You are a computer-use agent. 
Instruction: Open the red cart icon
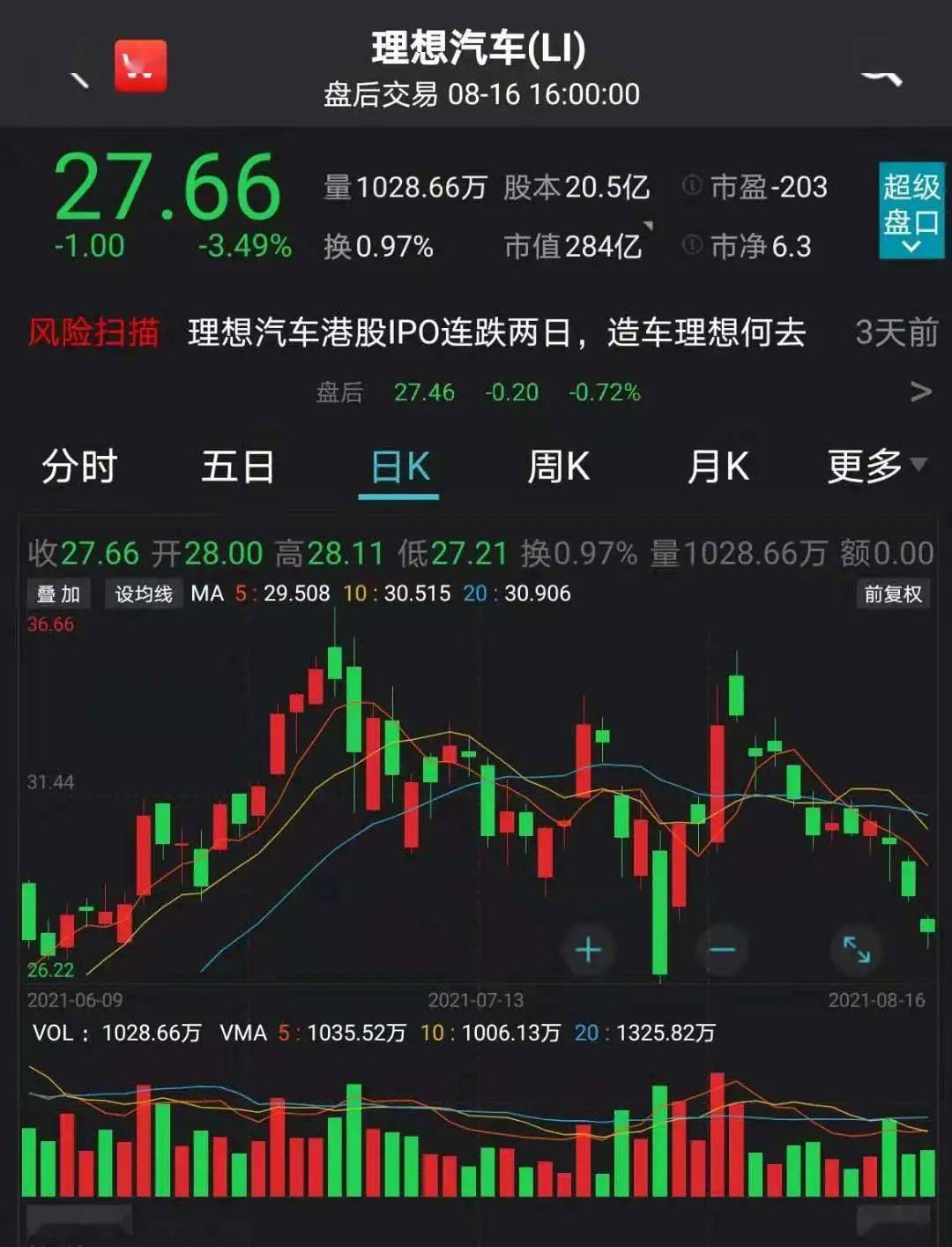140,66
